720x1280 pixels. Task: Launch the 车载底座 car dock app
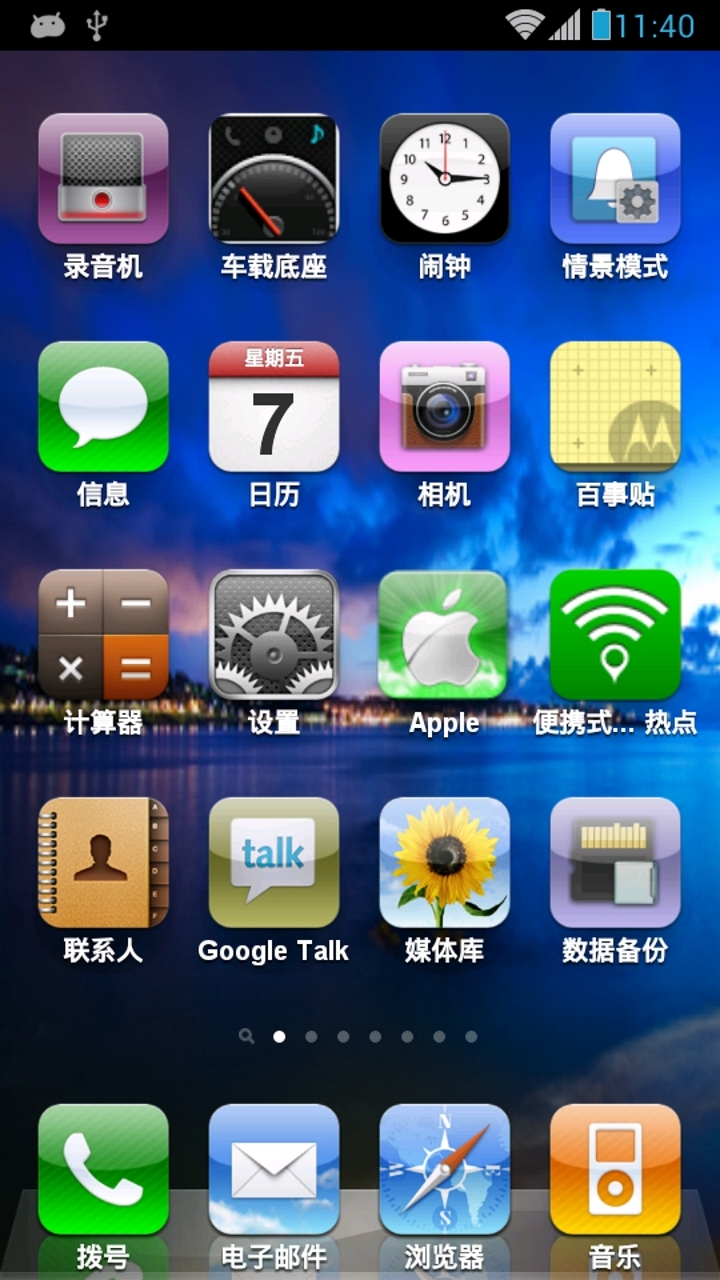tap(274, 179)
